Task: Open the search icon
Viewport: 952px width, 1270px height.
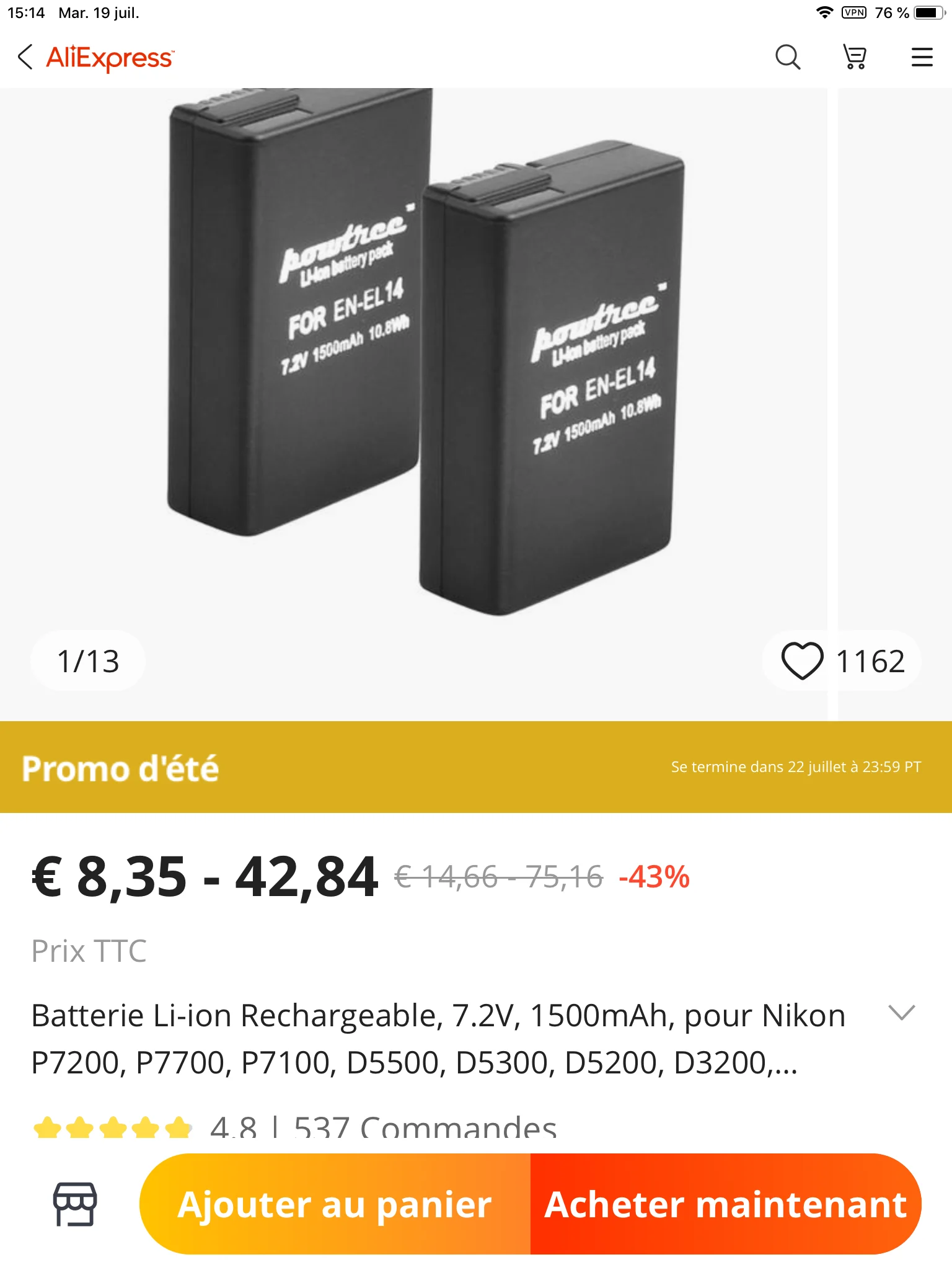Action: coord(787,57)
